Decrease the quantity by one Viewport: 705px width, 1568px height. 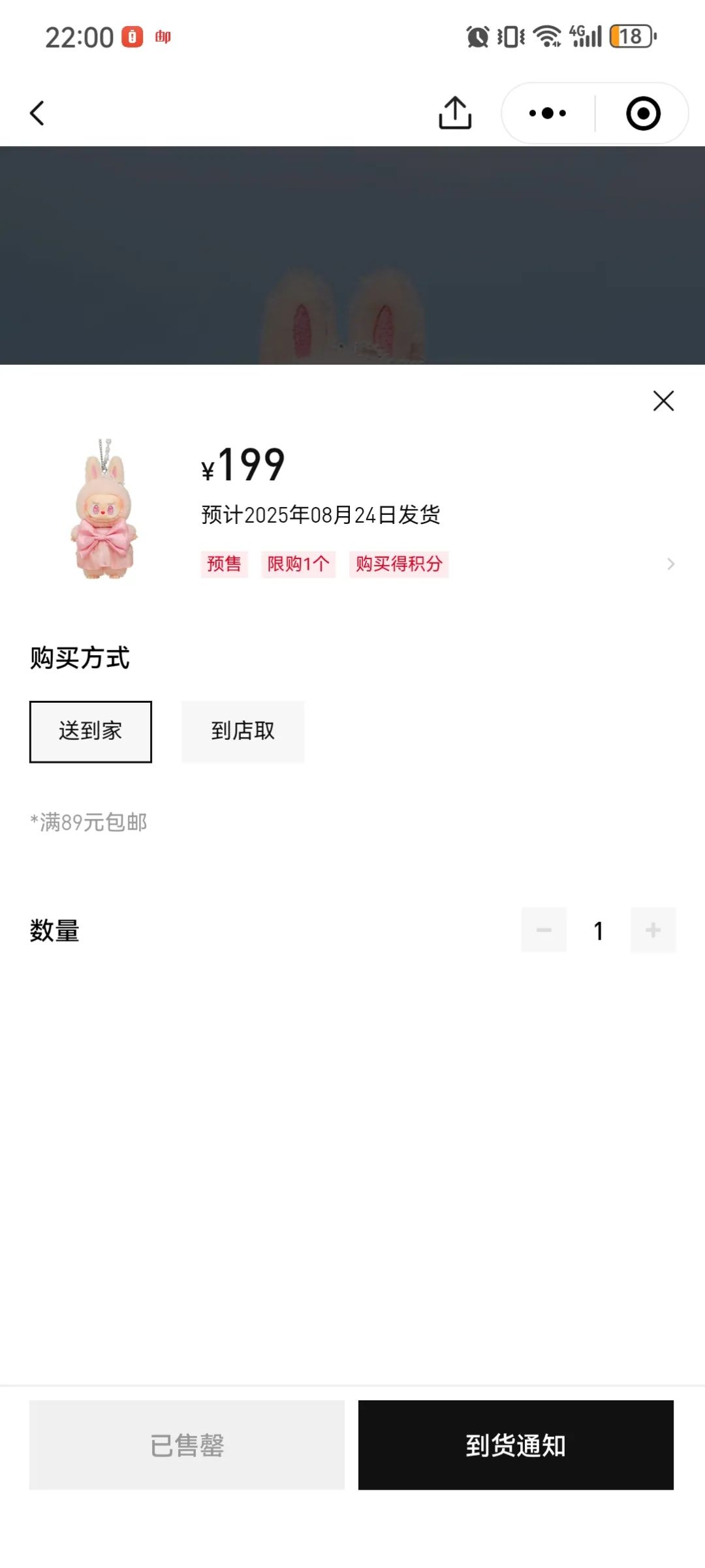(x=544, y=930)
